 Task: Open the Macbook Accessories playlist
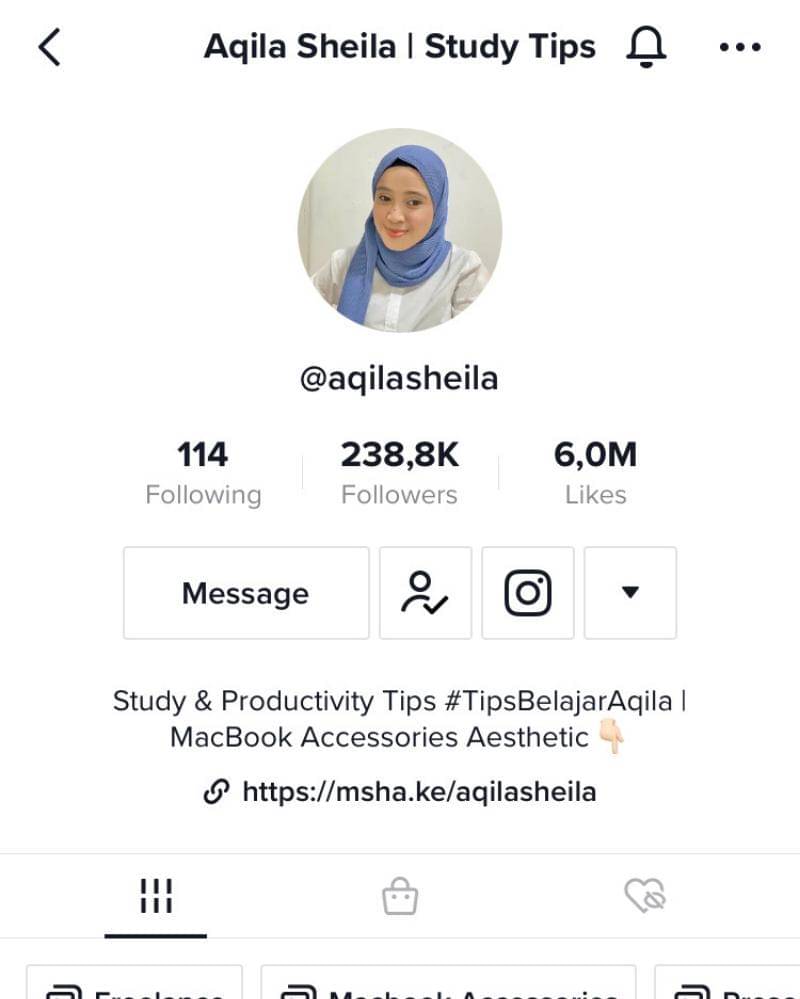[448, 985]
